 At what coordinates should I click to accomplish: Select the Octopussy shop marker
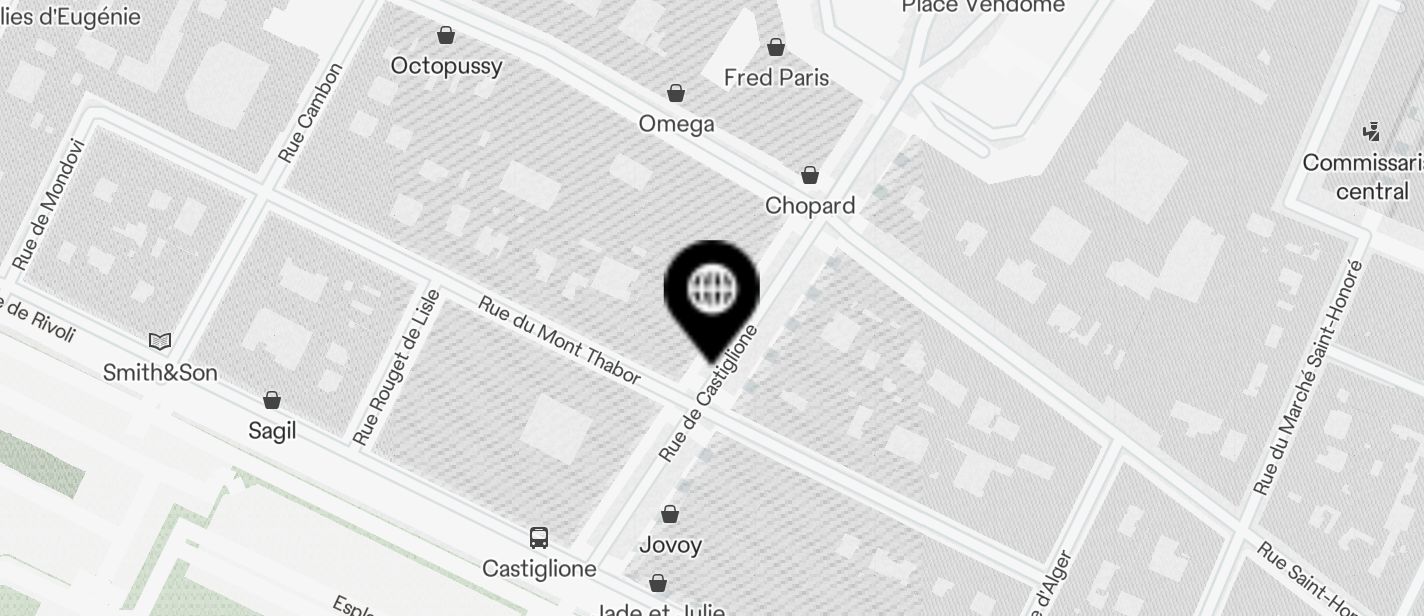(446, 36)
